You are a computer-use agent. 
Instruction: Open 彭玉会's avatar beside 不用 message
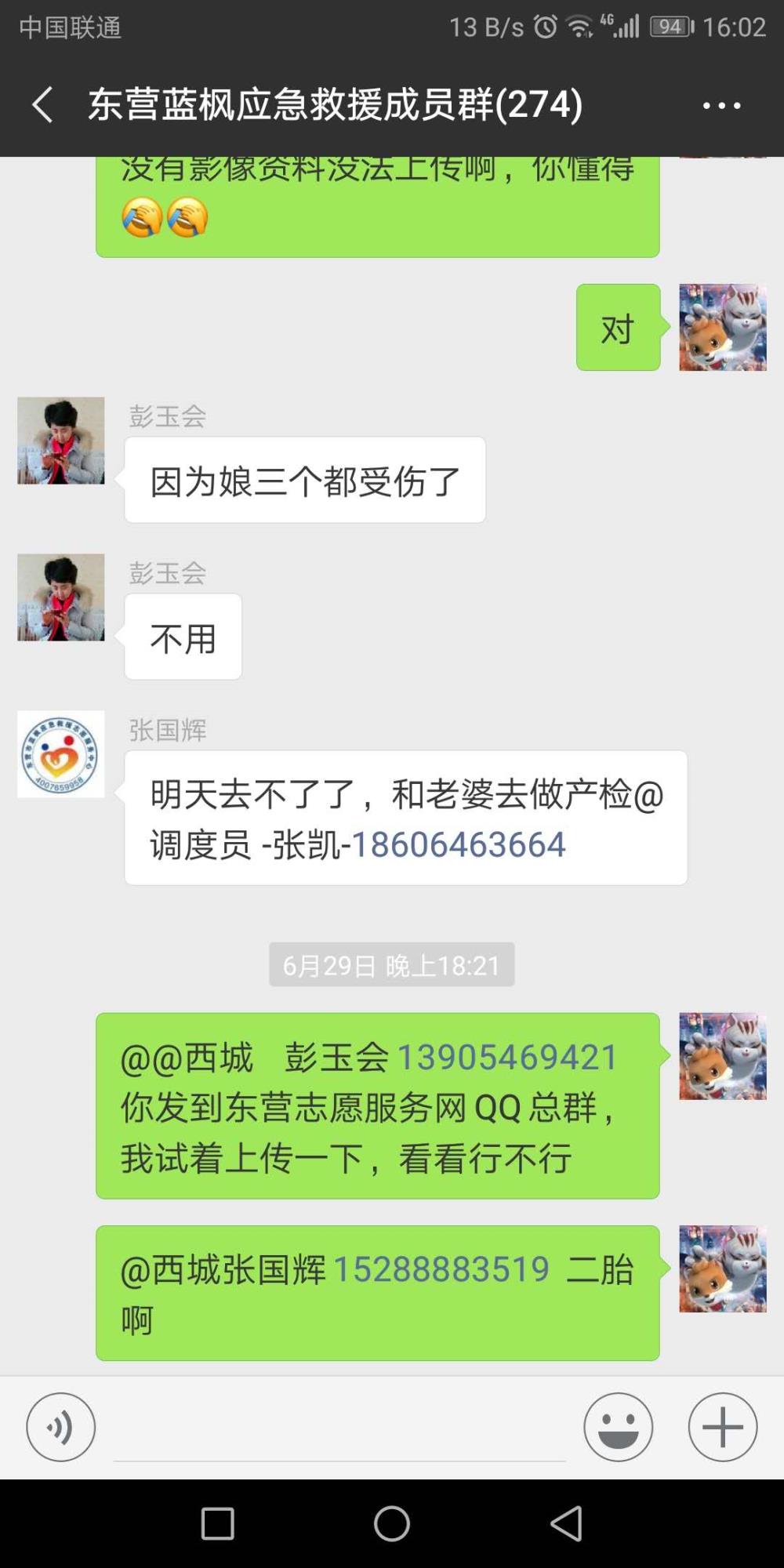(x=60, y=597)
